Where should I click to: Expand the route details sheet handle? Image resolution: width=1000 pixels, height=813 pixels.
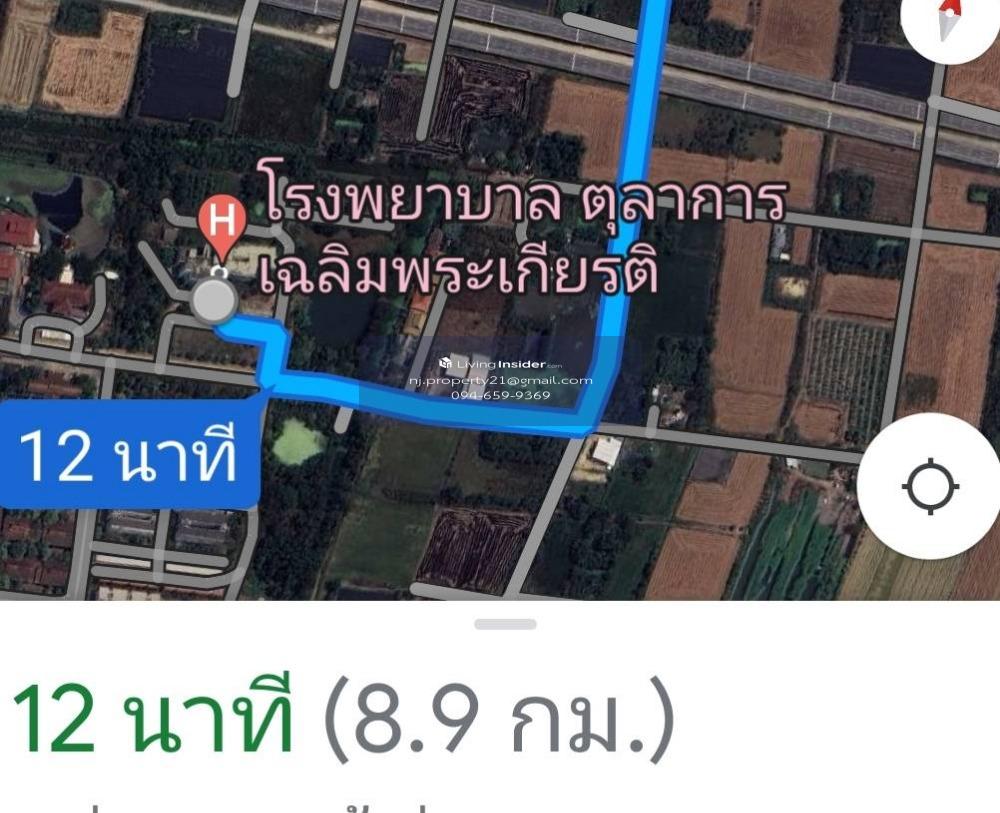pyautogui.click(x=505, y=624)
